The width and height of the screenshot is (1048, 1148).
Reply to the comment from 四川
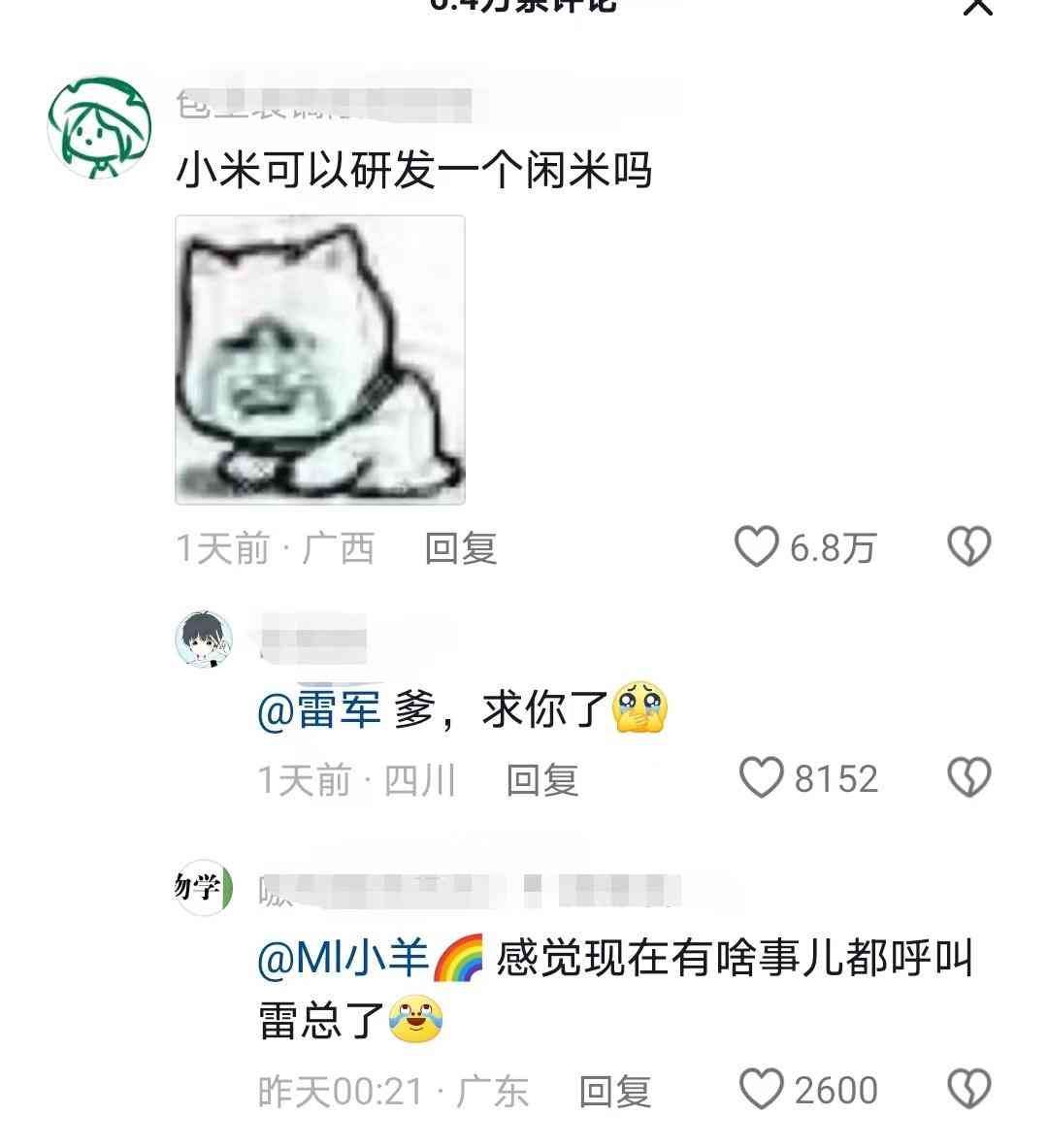click(x=542, y=780)
